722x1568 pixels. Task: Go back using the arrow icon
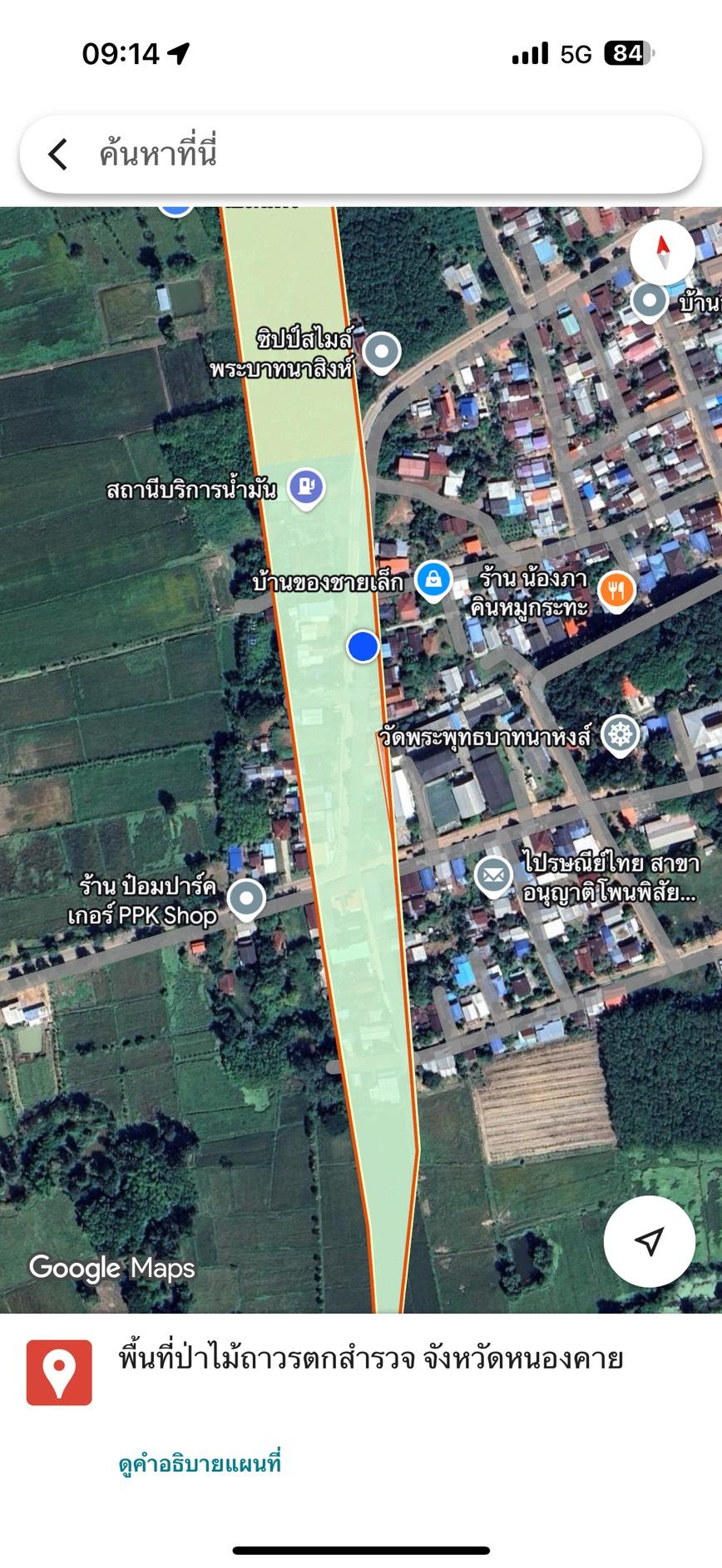click(57, 155)
